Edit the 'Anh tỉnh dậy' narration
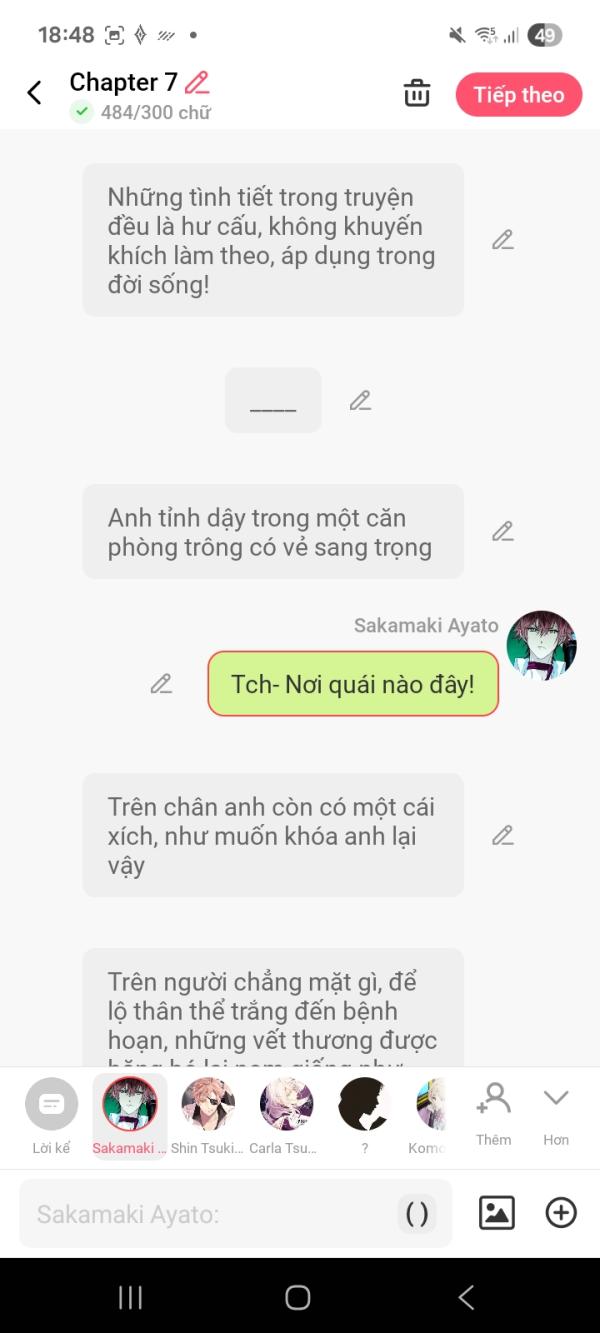600x1333 pixels. 502,532
